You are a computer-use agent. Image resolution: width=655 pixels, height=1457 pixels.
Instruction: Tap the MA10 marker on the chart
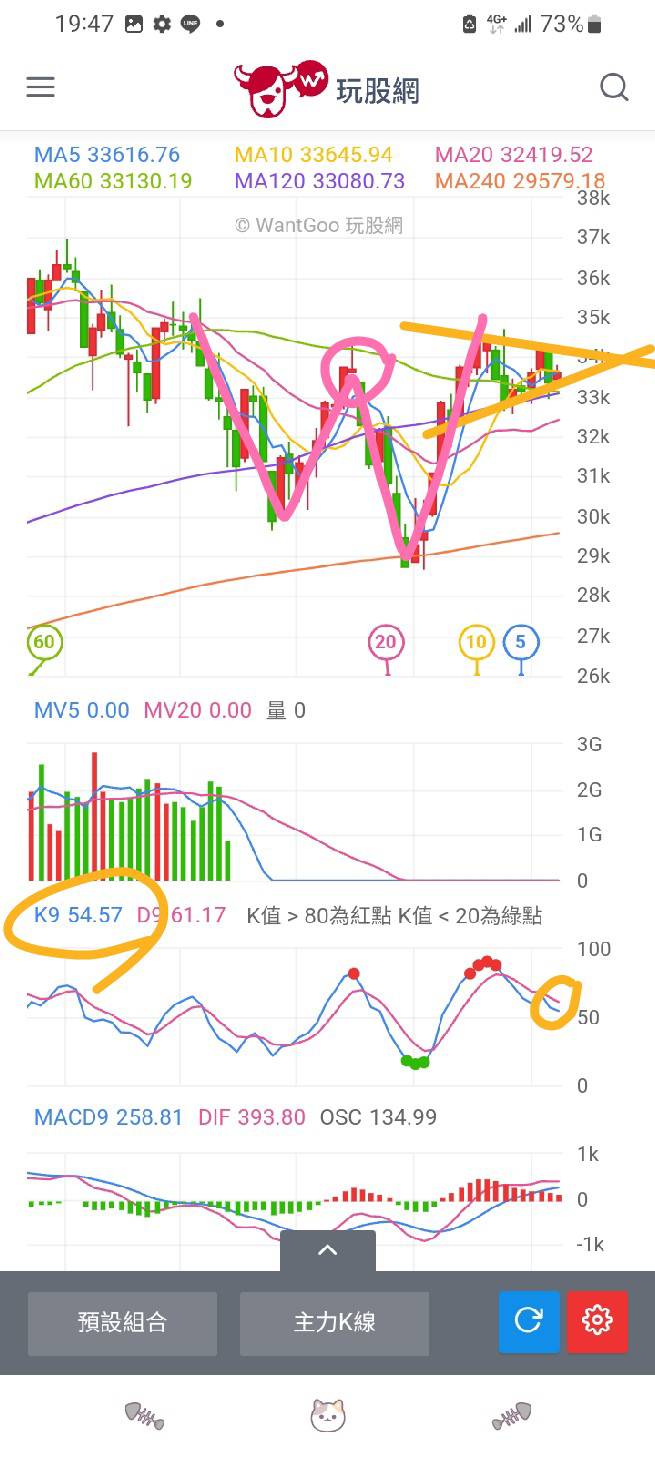pyautogui.click(x=476, y=642)
